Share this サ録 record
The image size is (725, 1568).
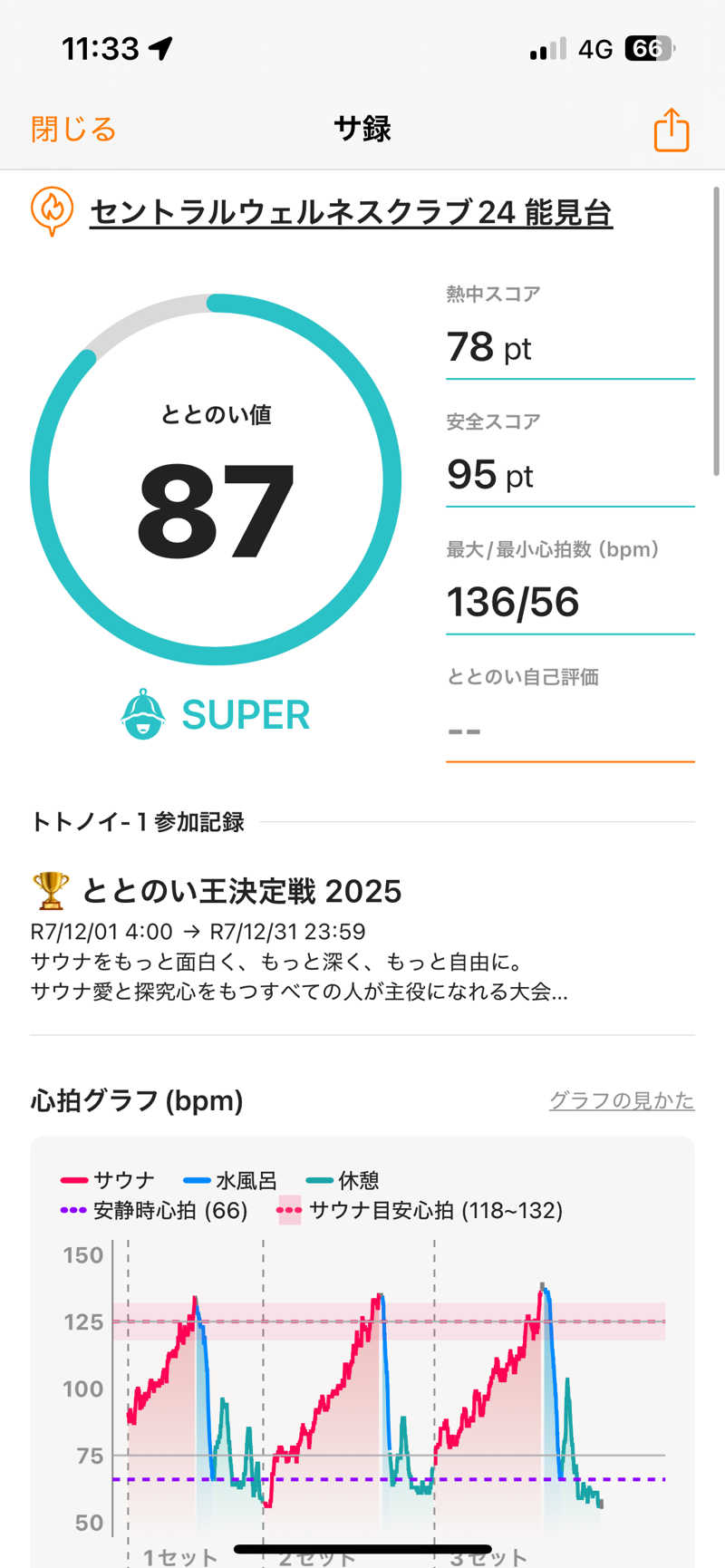(671, 130)
